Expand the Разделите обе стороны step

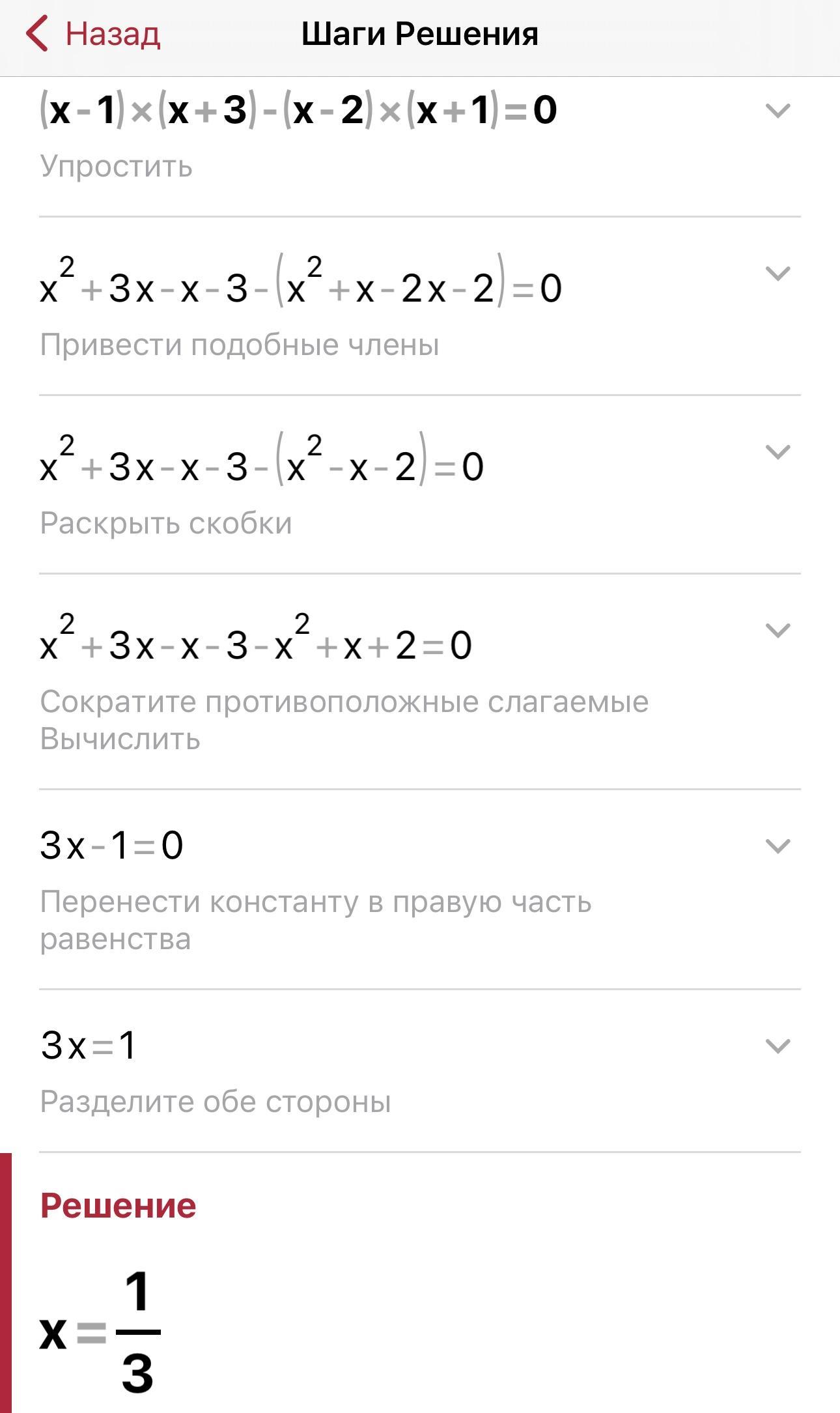click(x=777, y=1046)
